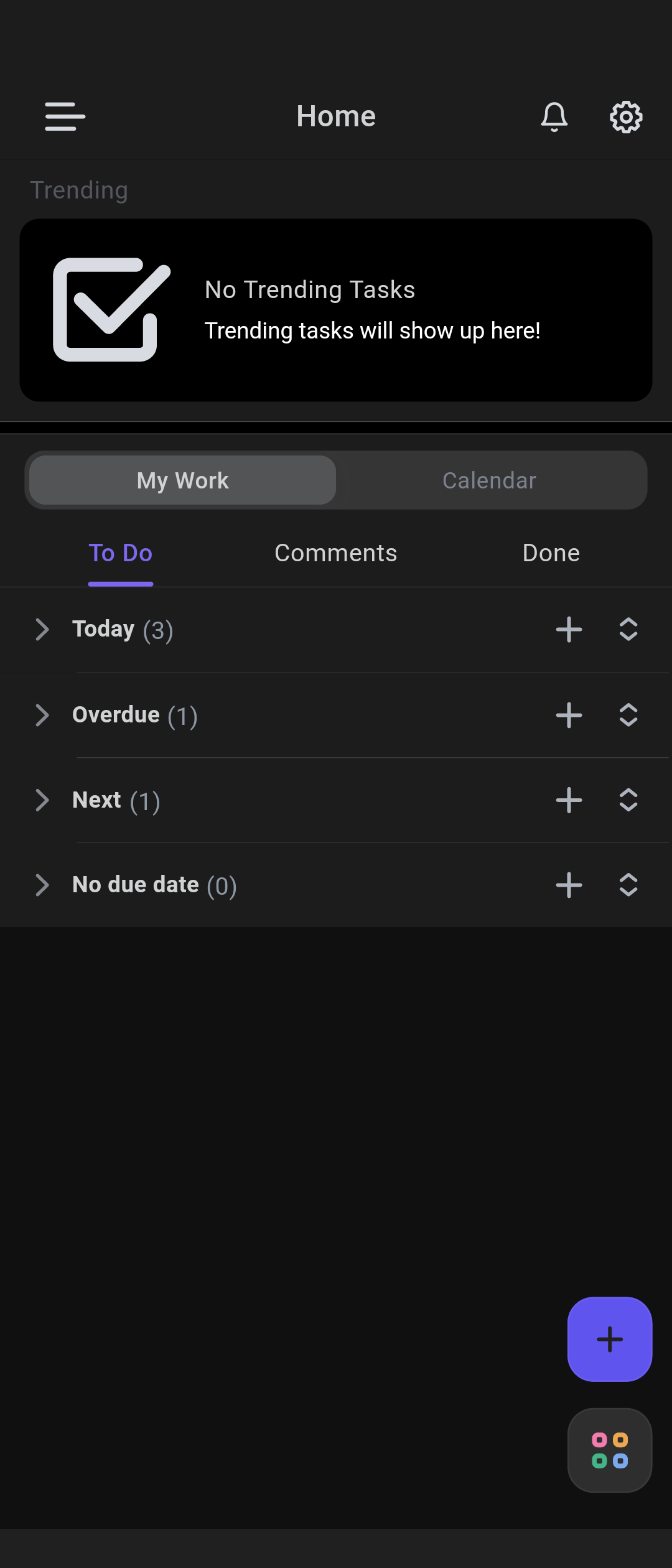Change sorting for the No due date section
This screenshot has height=1568, width=672.
(628, 885)
